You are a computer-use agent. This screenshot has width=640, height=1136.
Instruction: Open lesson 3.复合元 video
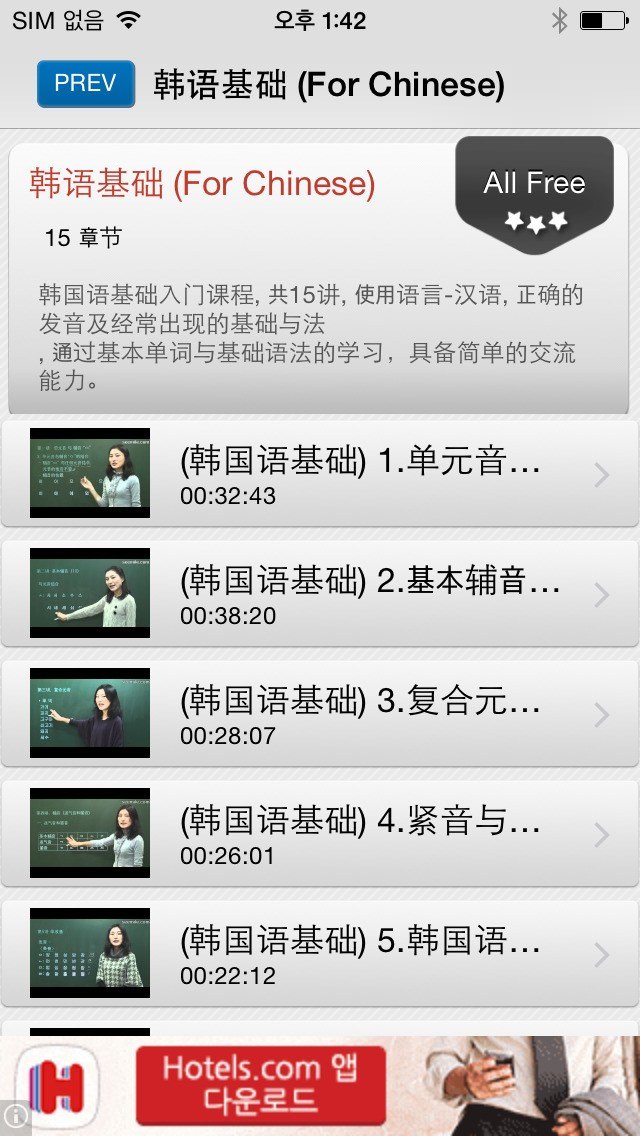click(x=320, y=714)
